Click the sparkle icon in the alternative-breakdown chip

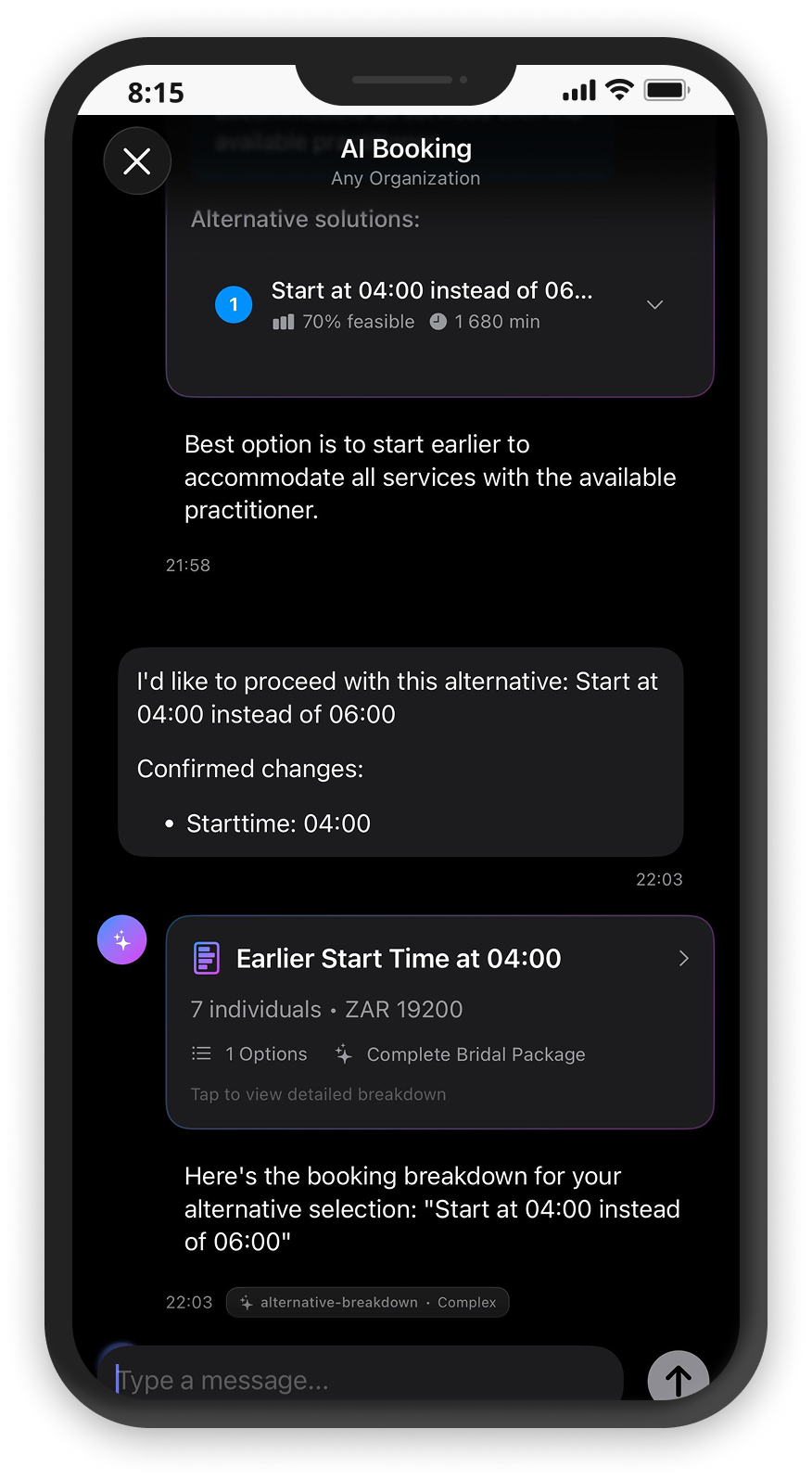[245, 1302]
